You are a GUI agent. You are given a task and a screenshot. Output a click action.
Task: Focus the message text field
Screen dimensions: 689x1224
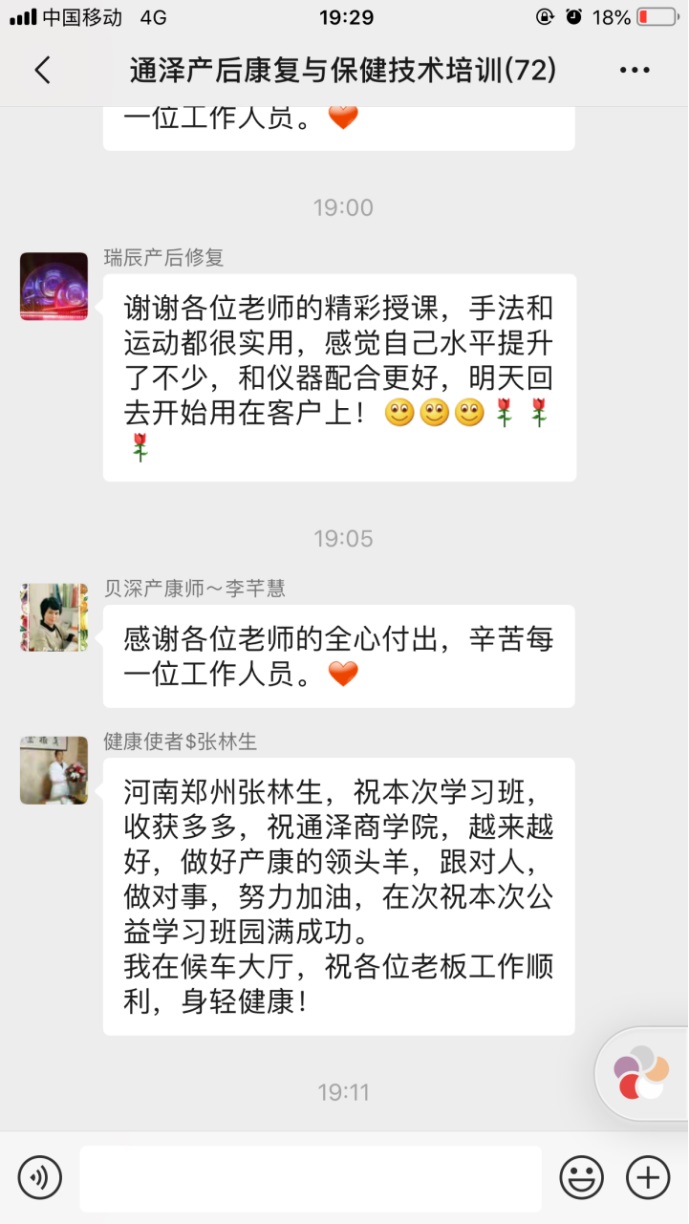[310, 1178]
